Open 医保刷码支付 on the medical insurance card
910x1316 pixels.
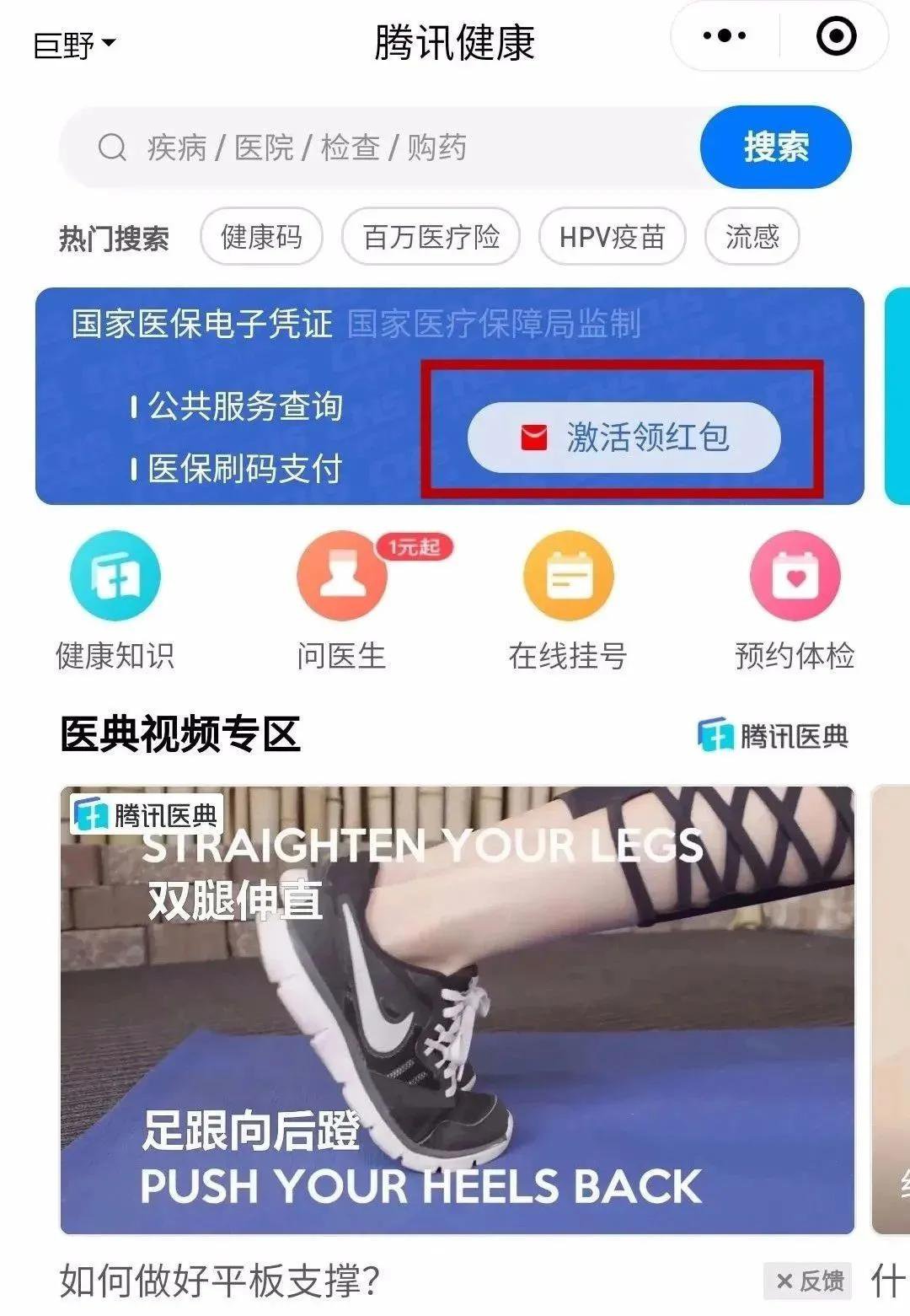tap(244, 469)
